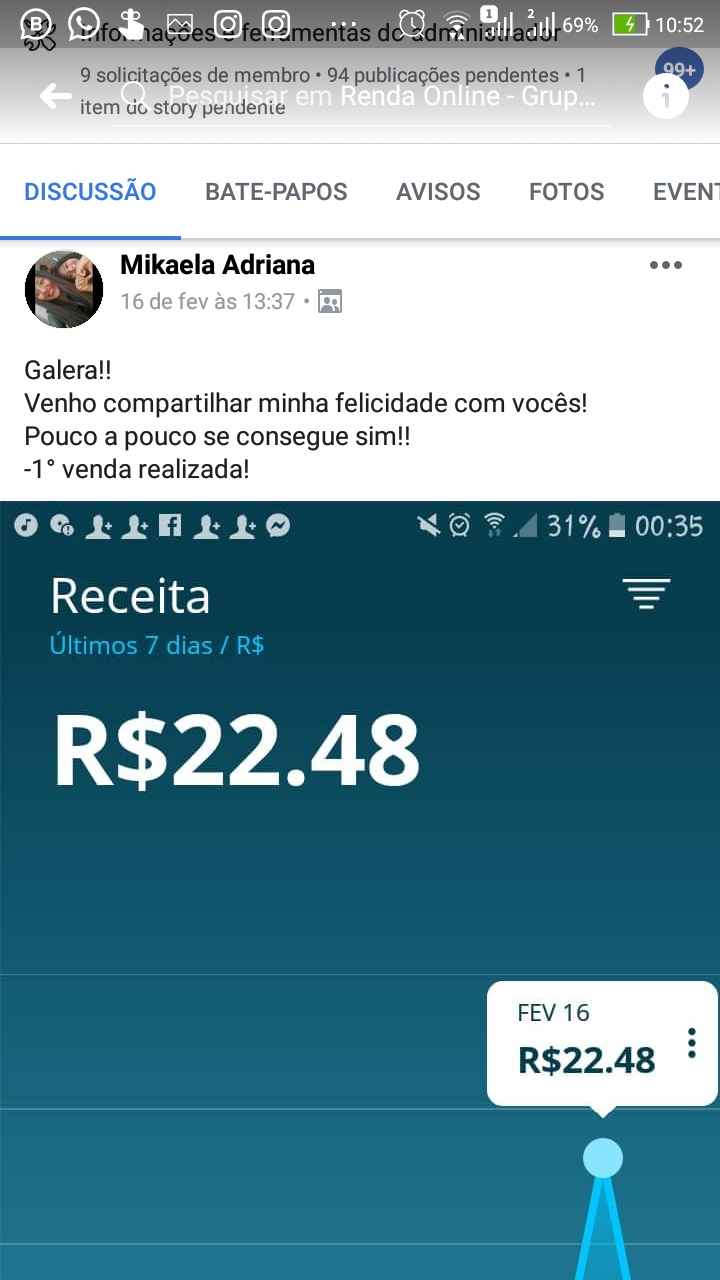
Task: Select the Fotos tab
Action: click(x=566, y=192)
